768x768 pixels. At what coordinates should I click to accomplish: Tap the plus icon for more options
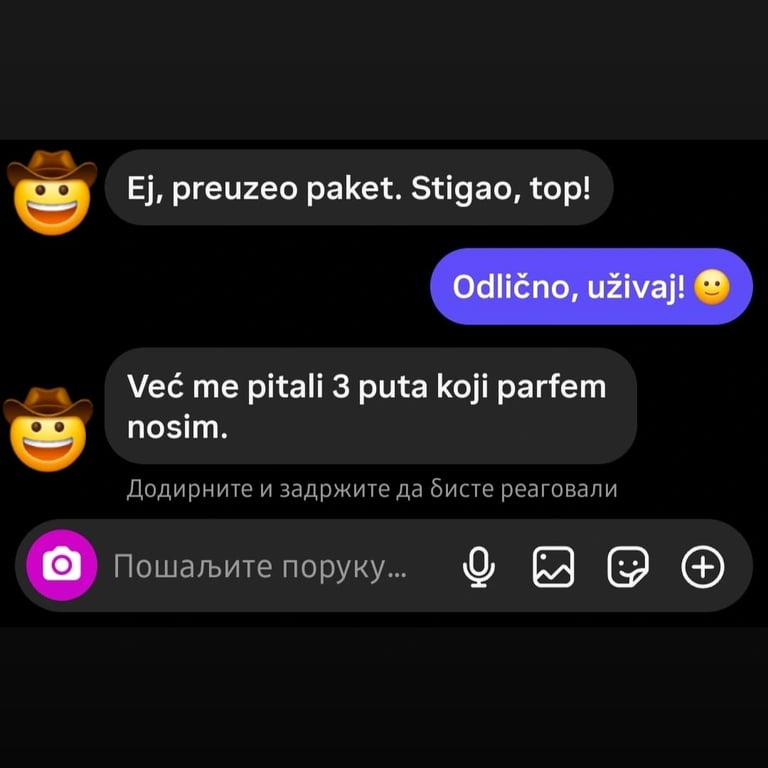pyautogui.click(x=702, y=567)
